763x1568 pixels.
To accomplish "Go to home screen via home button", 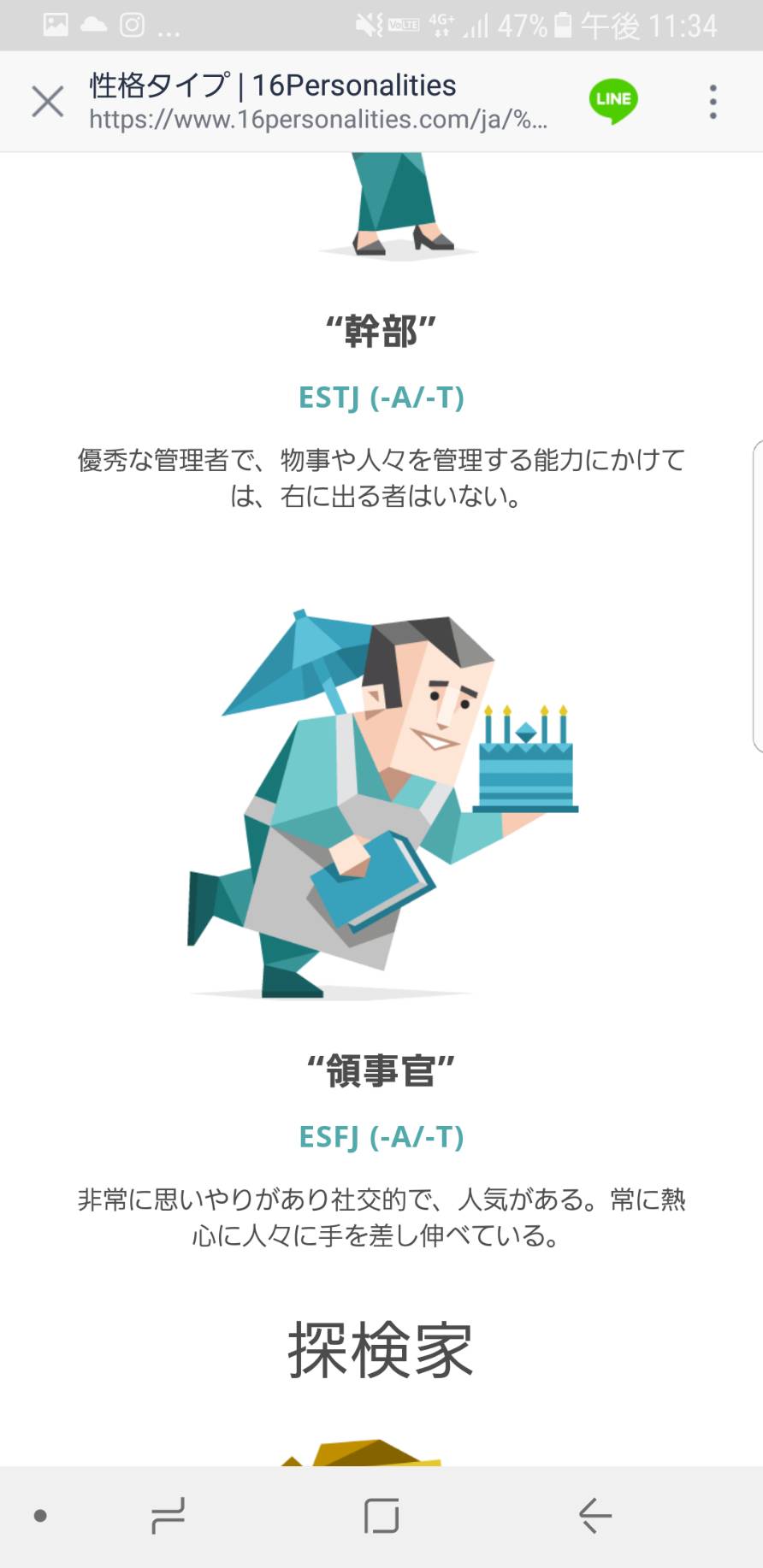I will tap(381, 1516).
